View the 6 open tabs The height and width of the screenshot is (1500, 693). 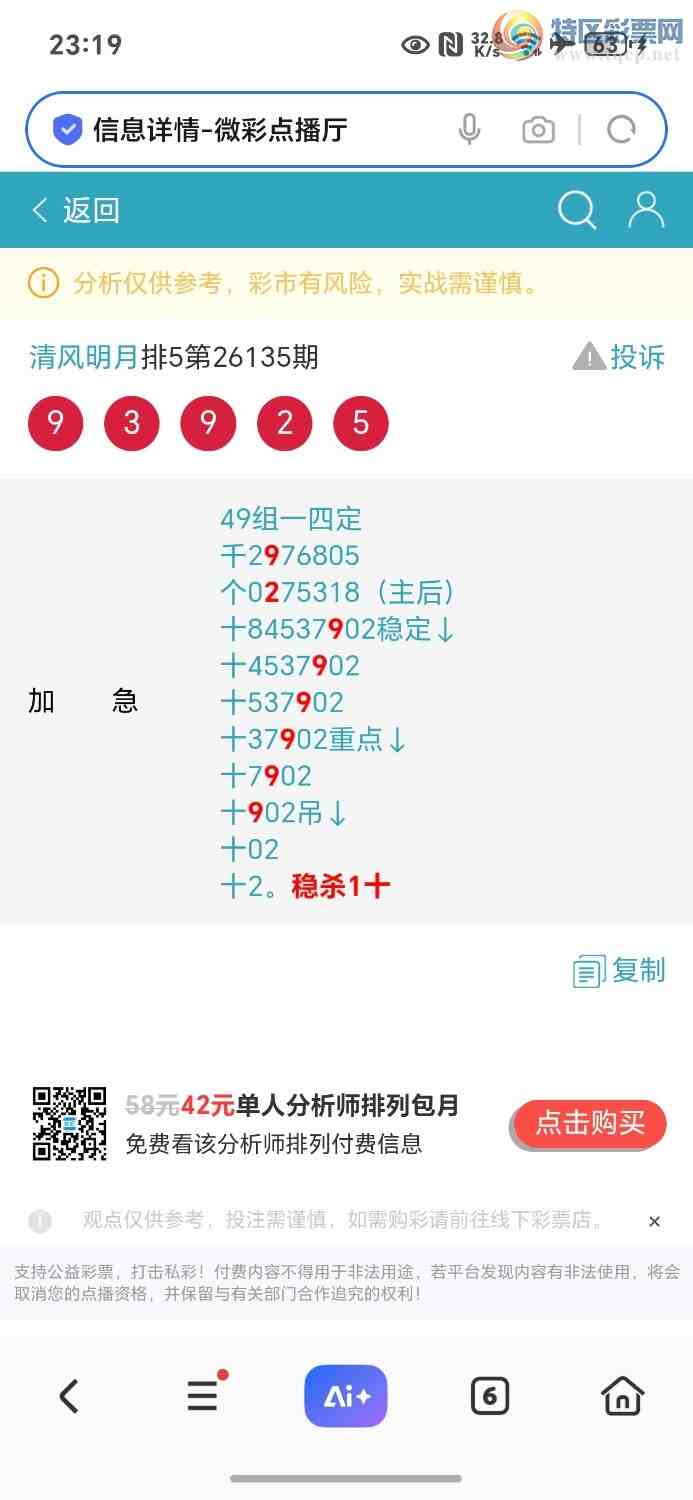(x=490, y=1395)
